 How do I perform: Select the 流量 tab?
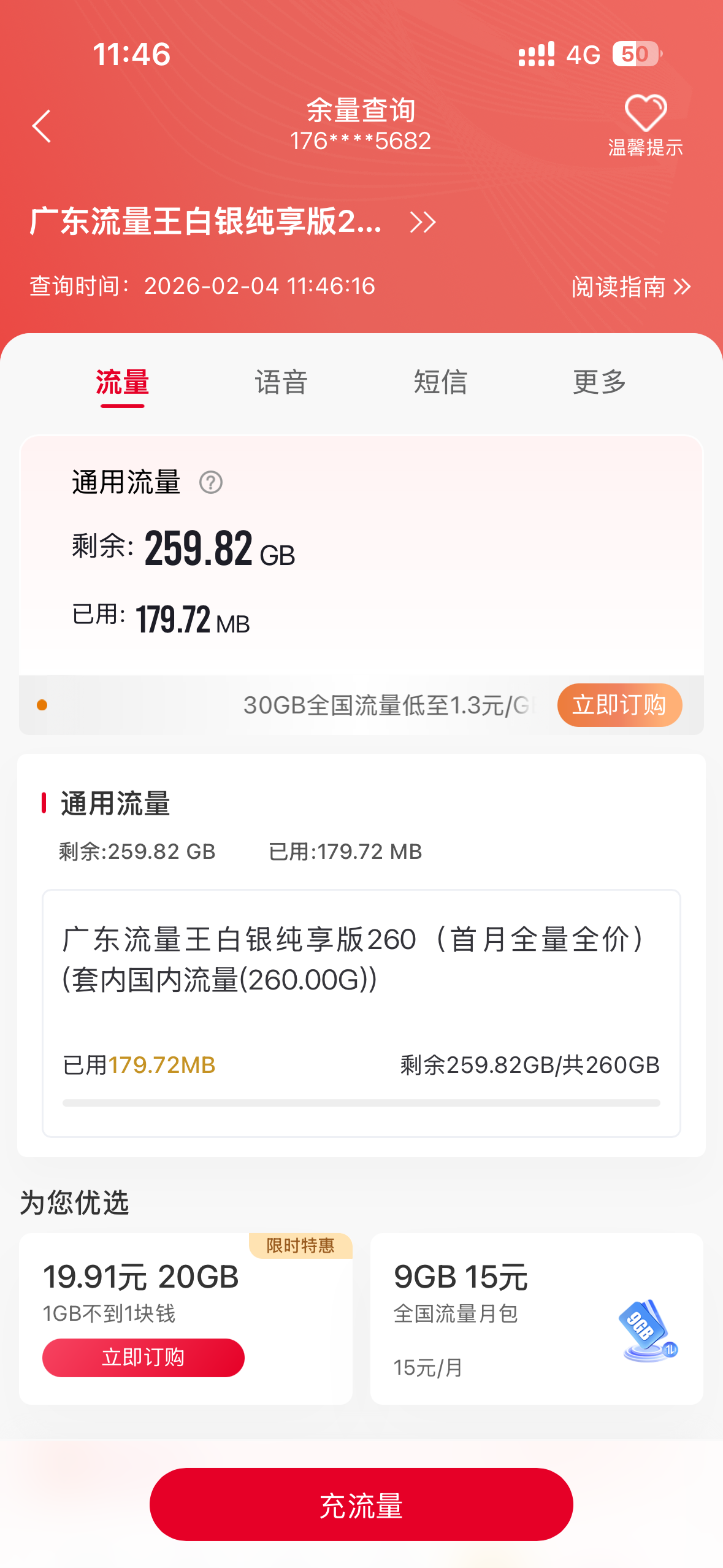(x=123, y=383)
